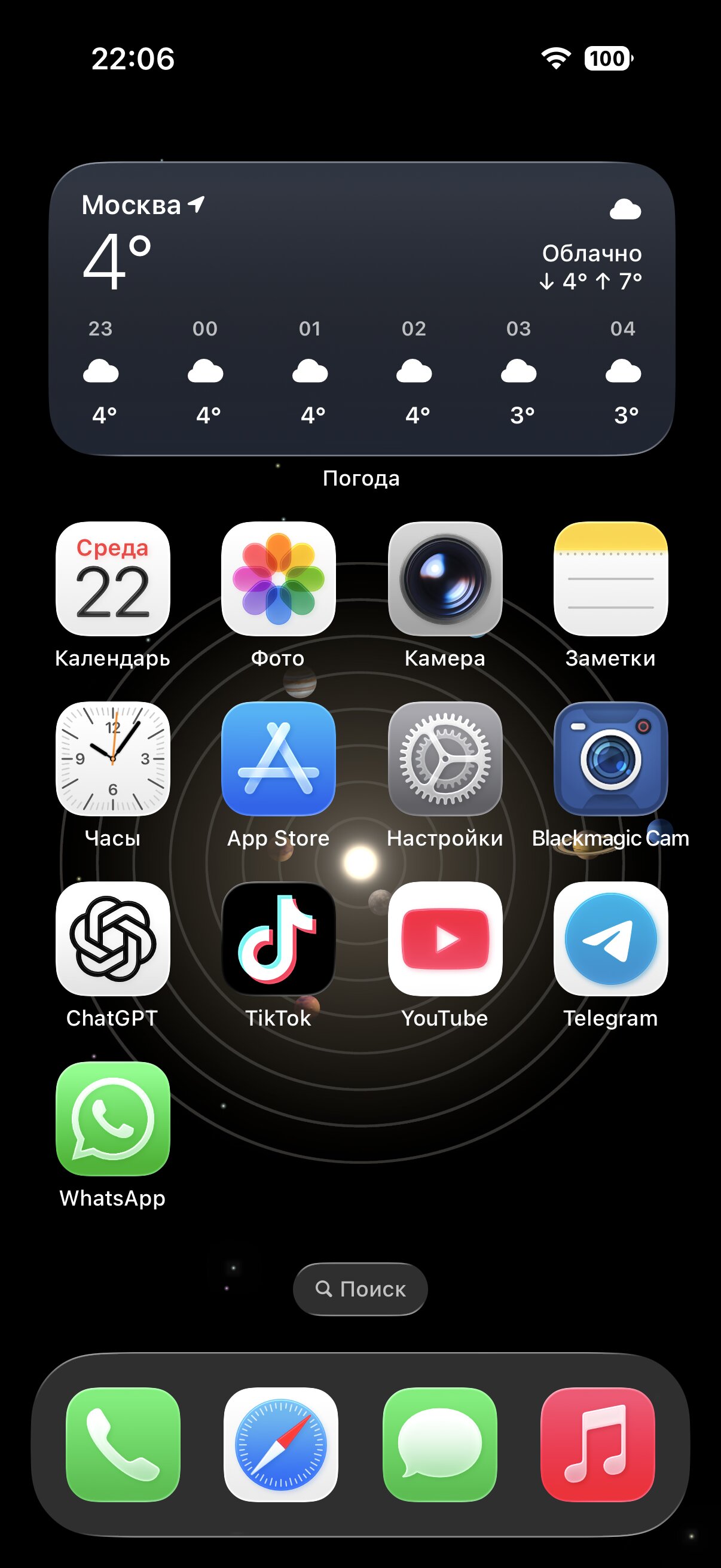
Task: Open the Календарь app
Action: click(x=112, y=579)
